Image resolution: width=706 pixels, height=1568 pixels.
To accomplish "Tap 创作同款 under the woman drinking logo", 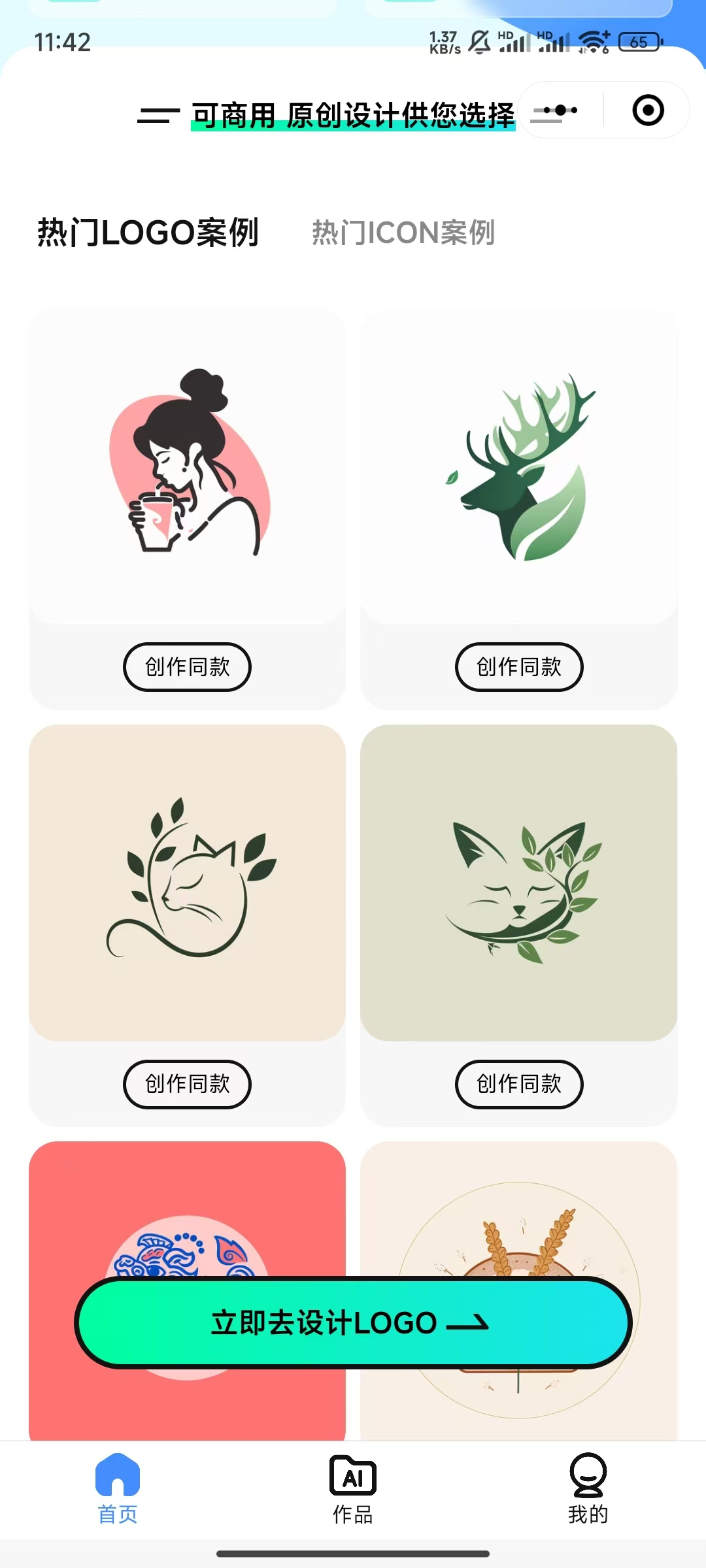I will pyautogui.click(x=187, y=667).
